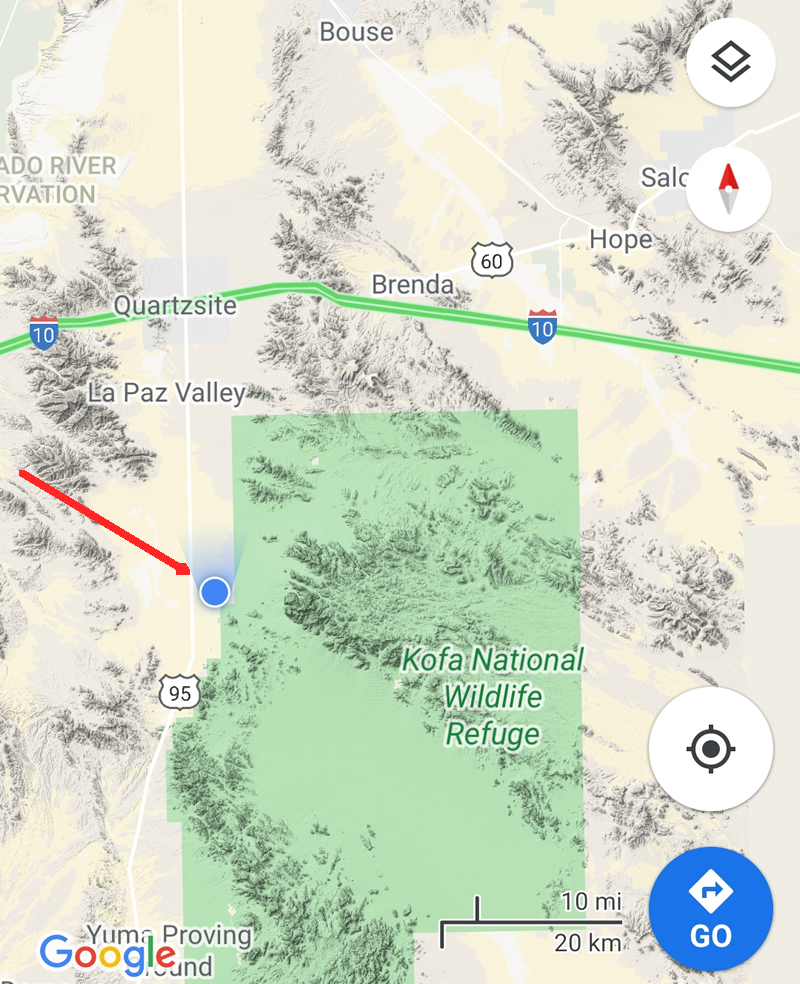Open the map layers selector

pos(730,64)
